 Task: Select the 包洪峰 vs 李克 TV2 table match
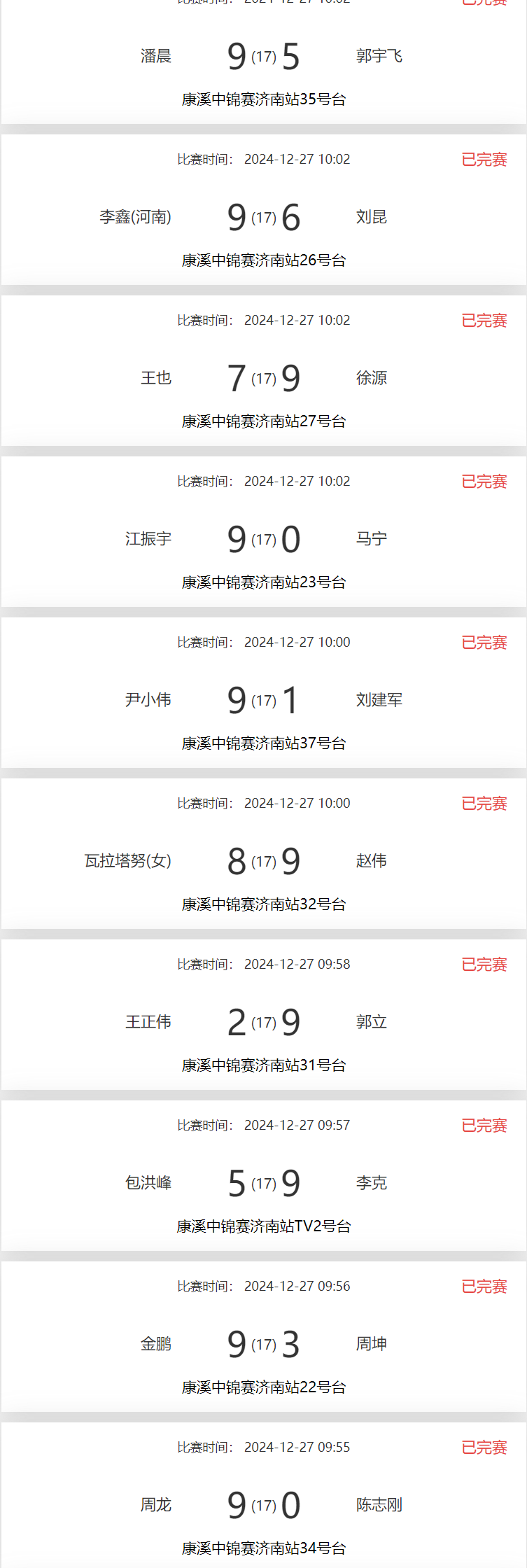264,1183
